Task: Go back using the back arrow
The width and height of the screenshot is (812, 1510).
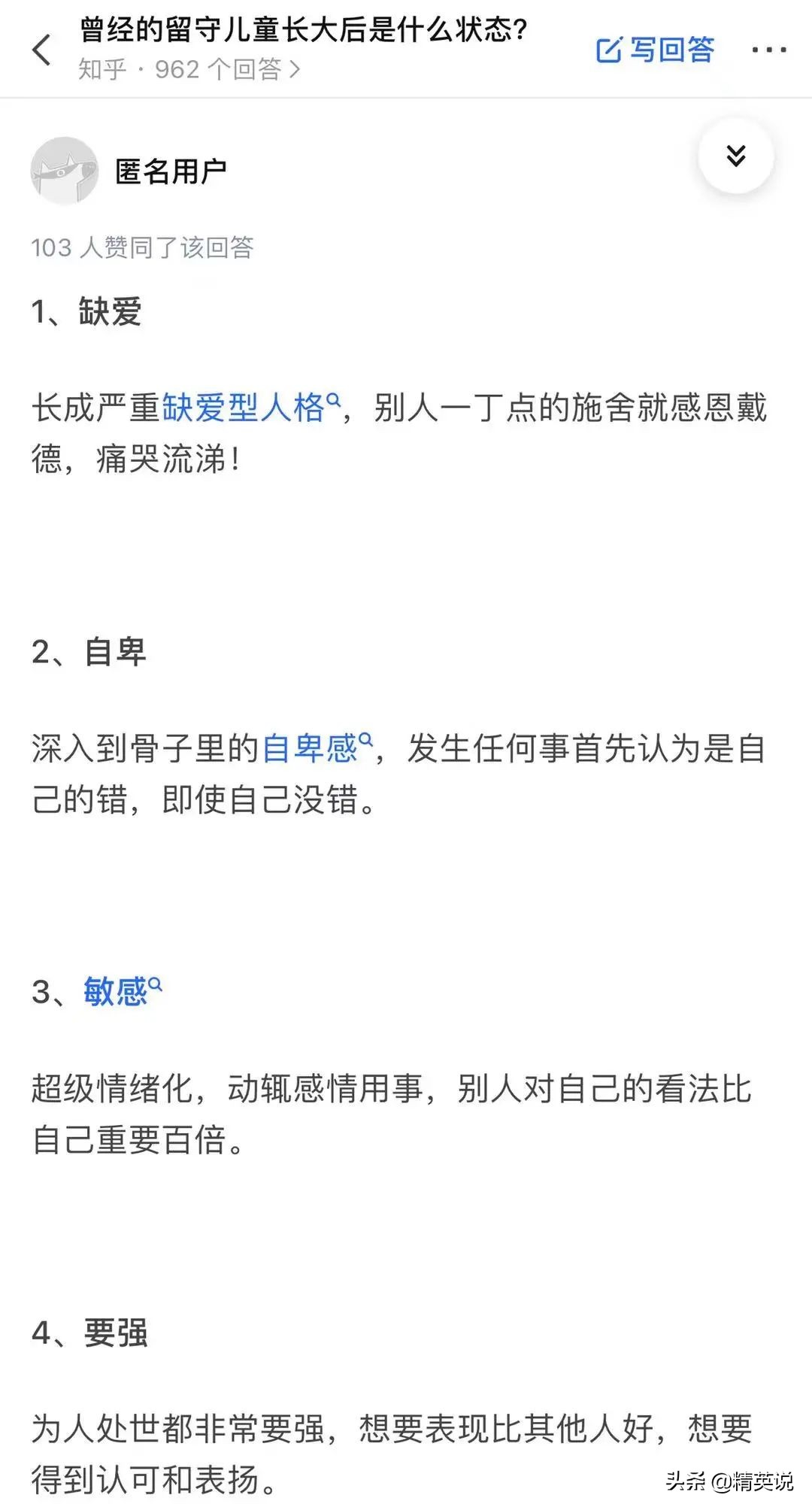Action: tap(42, 50)
